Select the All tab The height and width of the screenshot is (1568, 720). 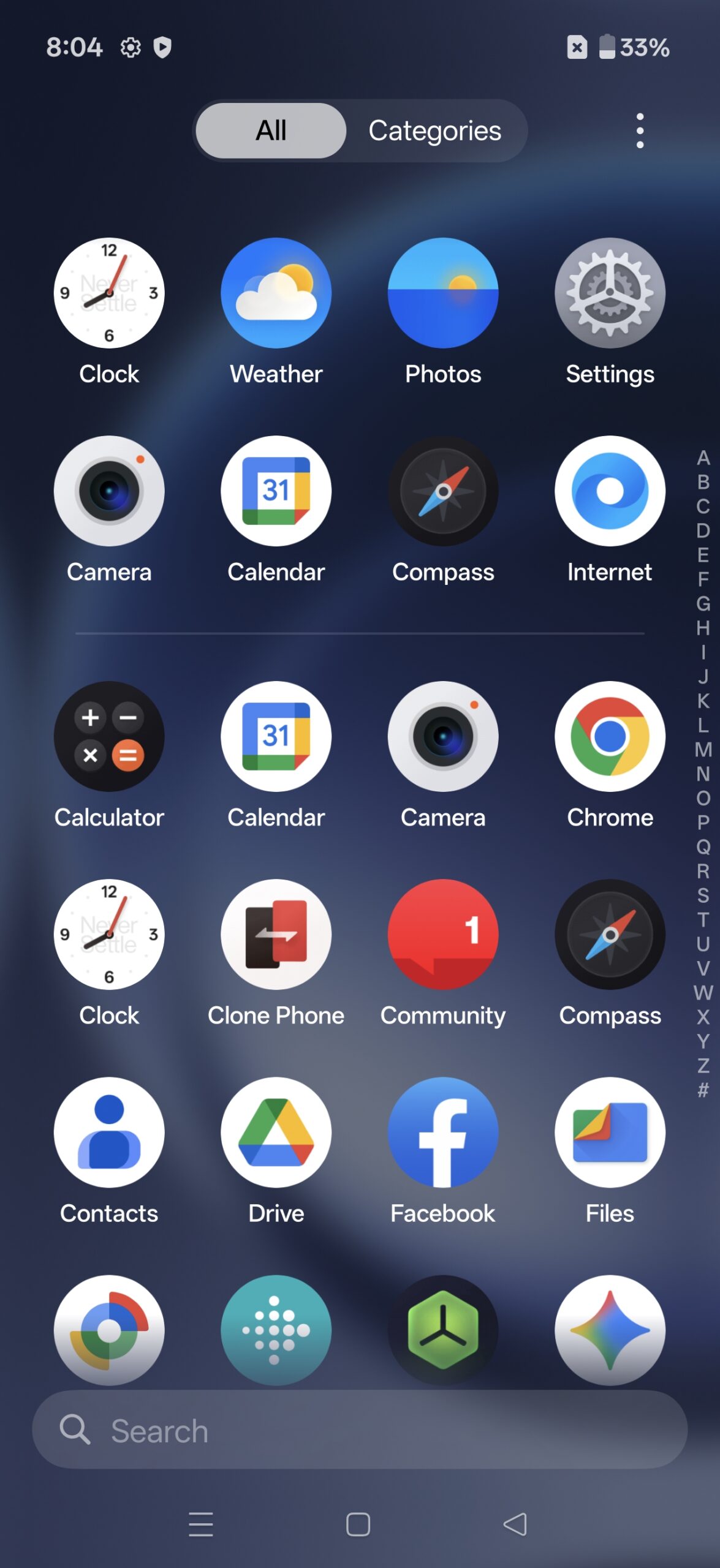(x=271, y=131)
